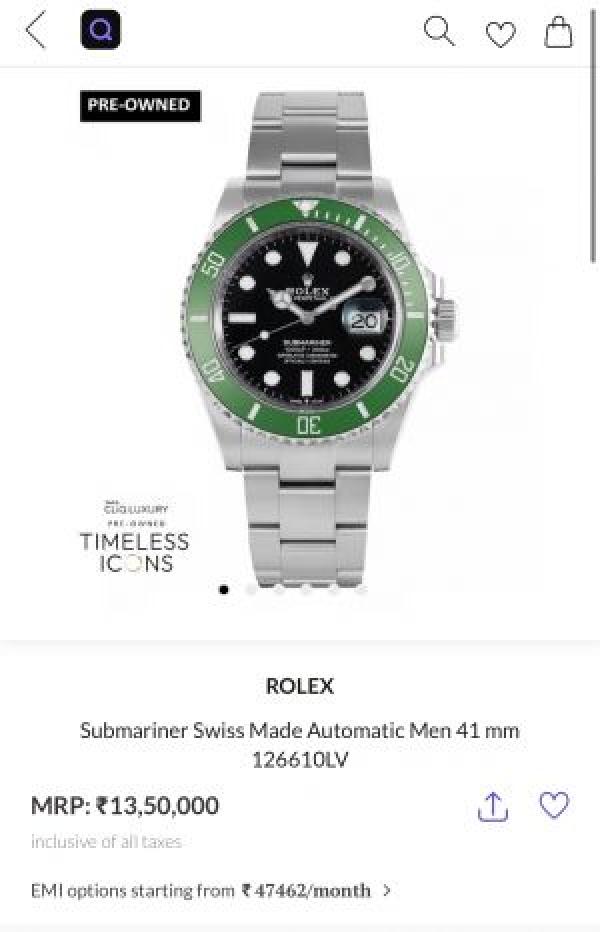
Task: Add the watch to wishlist beside the price
Action: [x=553, y=805]
